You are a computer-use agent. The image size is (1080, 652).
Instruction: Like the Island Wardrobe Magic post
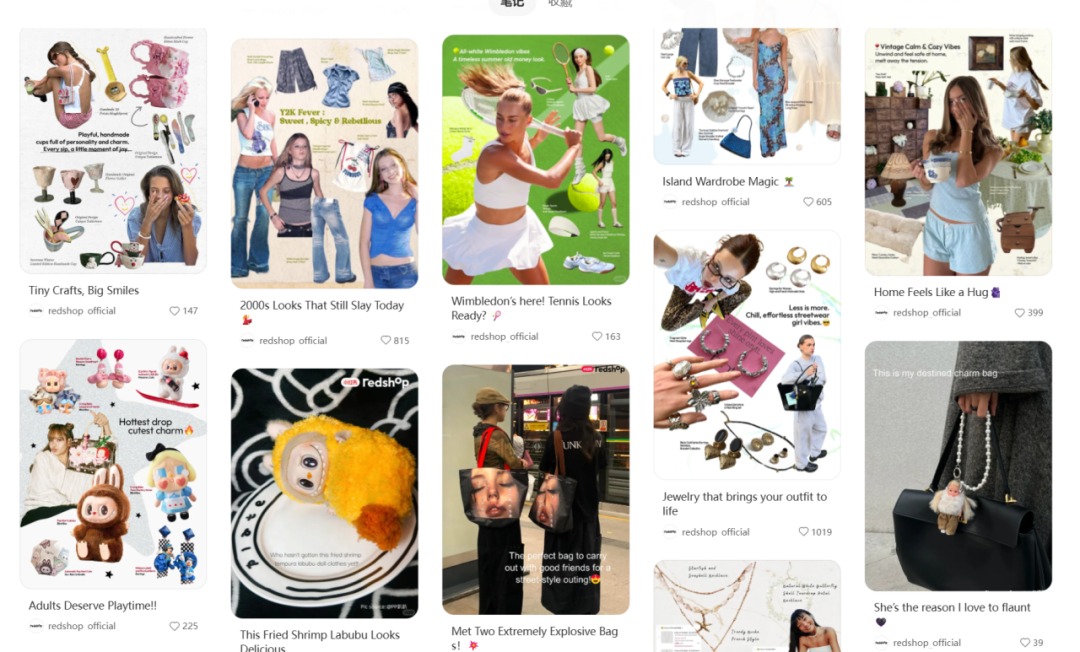pos(809,202)
